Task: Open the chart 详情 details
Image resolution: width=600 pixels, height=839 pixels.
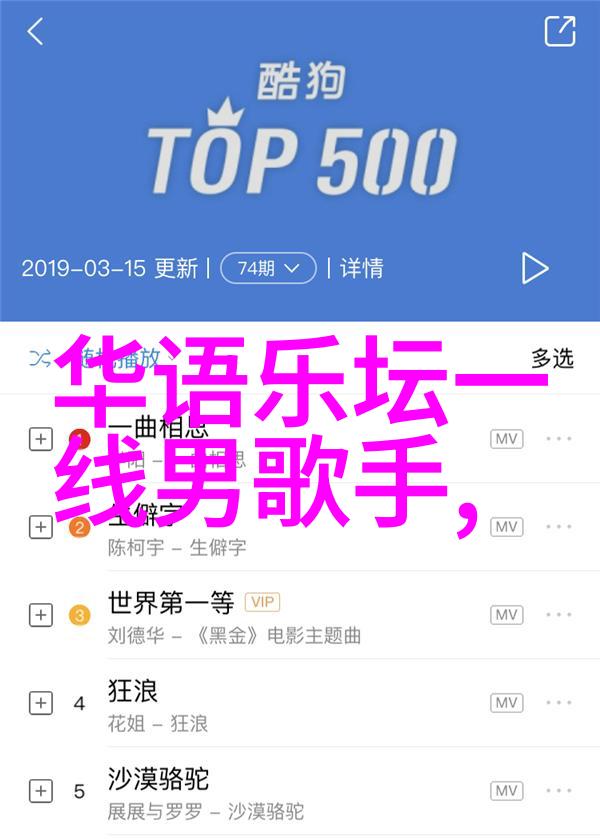Action: pos(362,267)
